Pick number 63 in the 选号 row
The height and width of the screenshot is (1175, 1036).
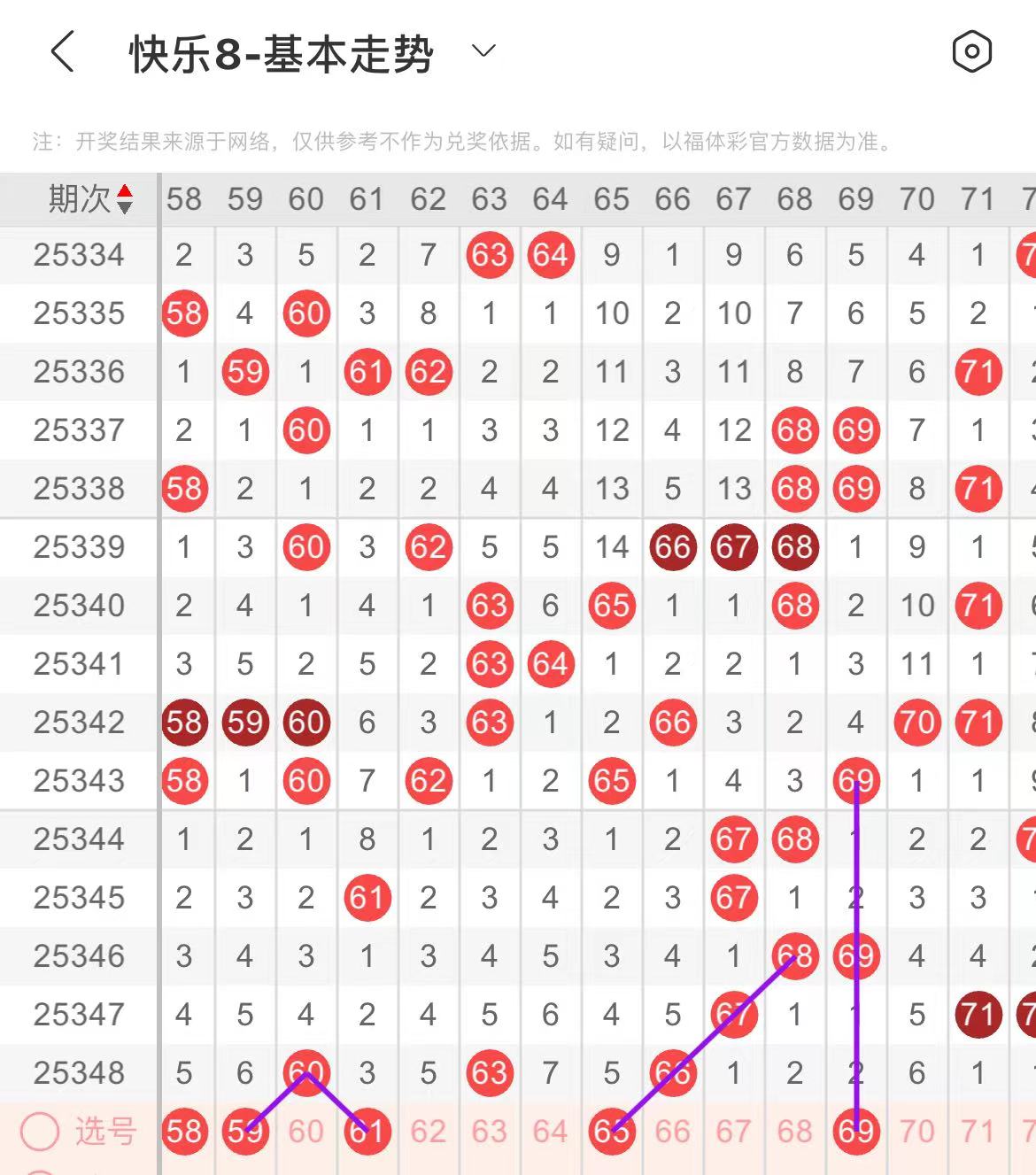coord(489,1132)
